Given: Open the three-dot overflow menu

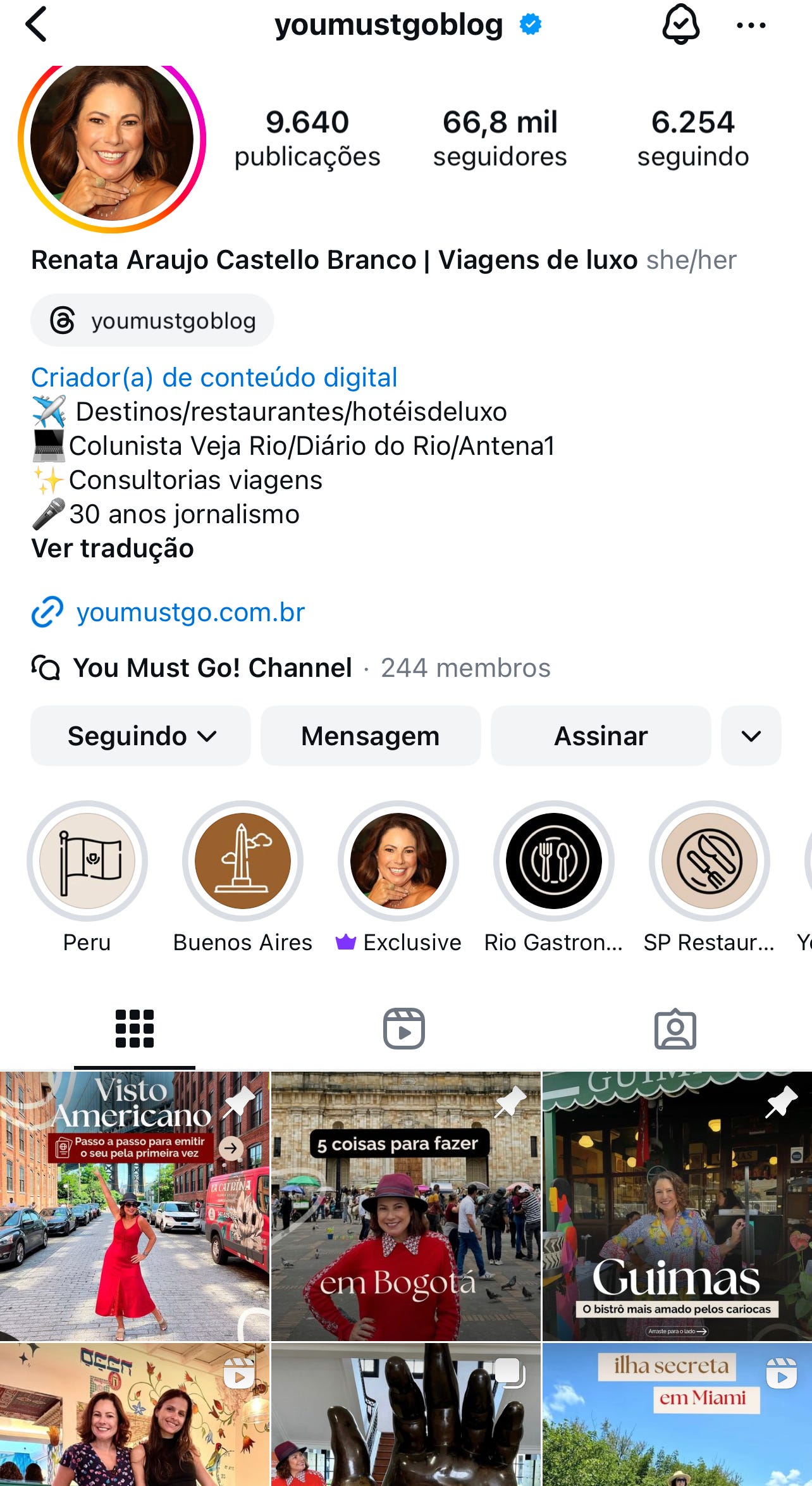Looking at the screenshot, I should 751,25.
